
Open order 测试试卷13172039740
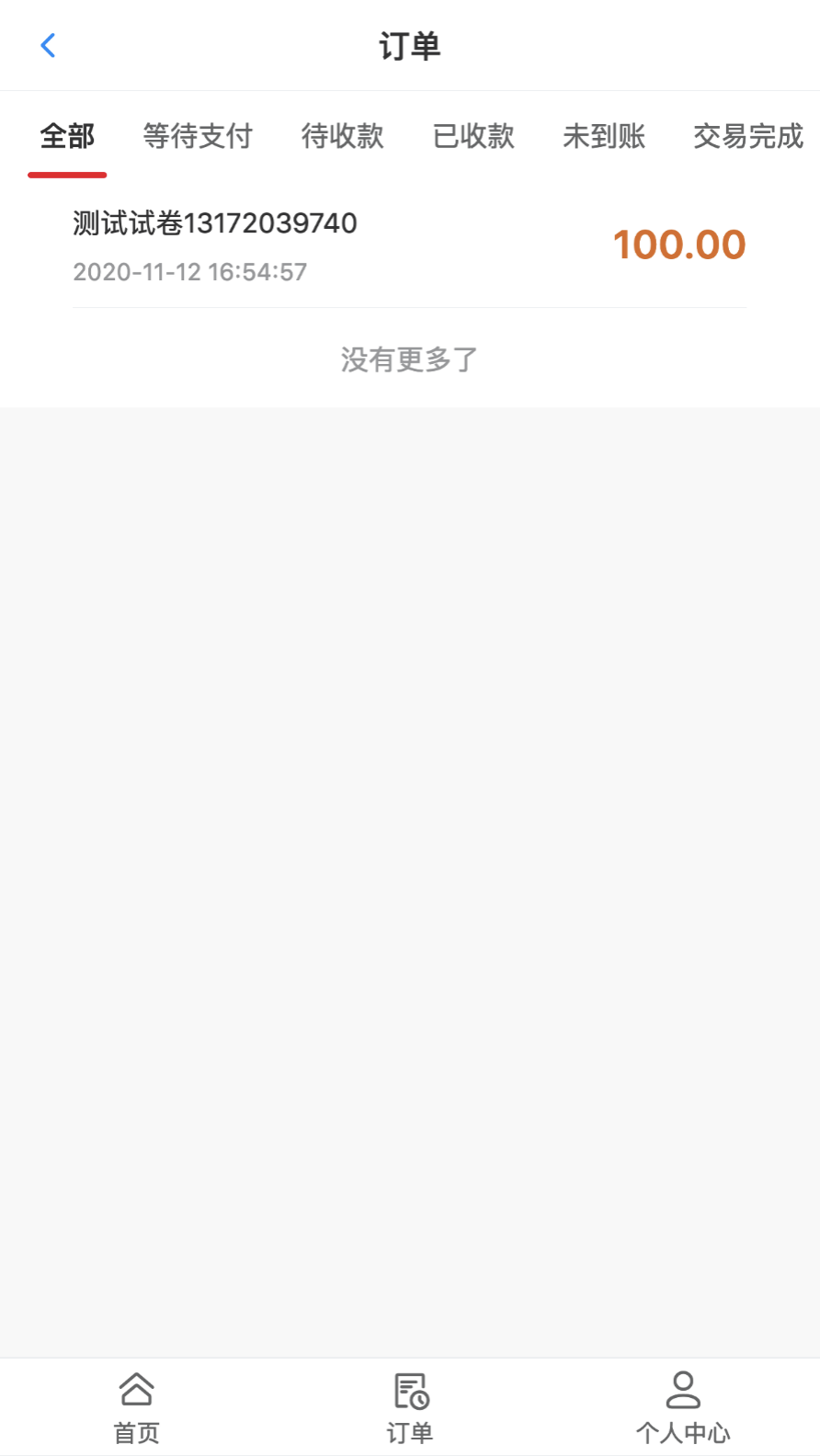click(409, 245)
